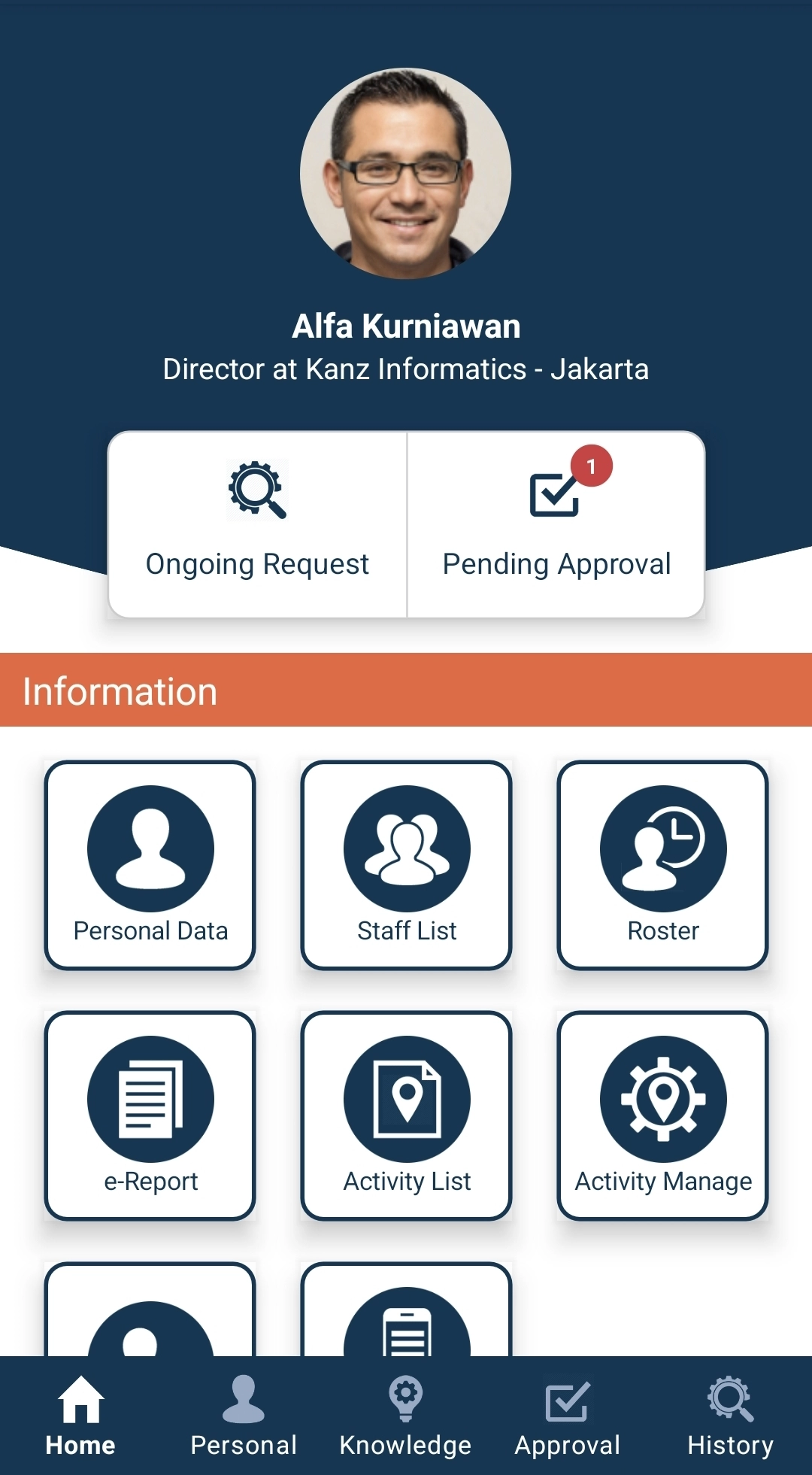Click the Ongoing Request search-gear icon
The height and width of the screenshot is (1475, 812).
coord(258,490)
